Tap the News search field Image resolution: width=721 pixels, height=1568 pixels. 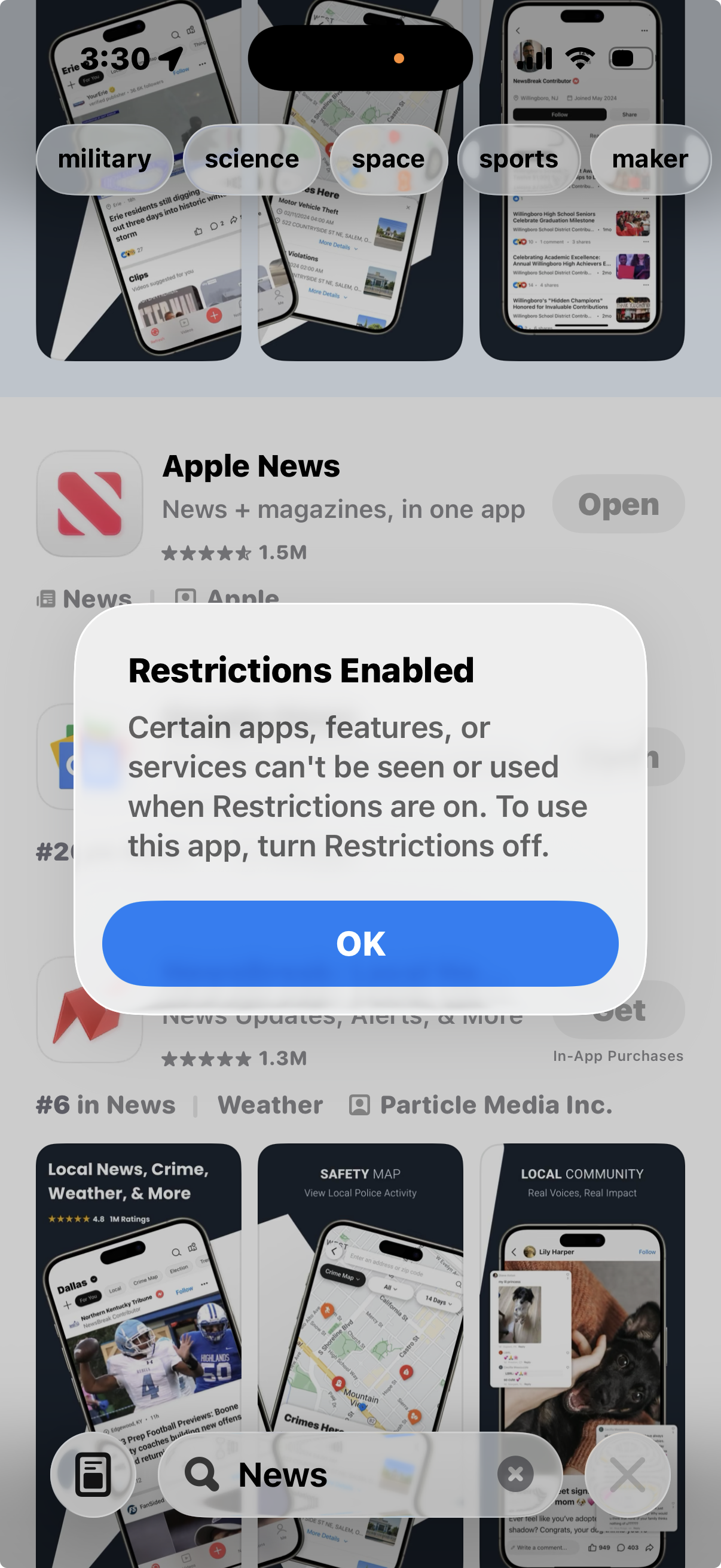tap(341, 1474)
